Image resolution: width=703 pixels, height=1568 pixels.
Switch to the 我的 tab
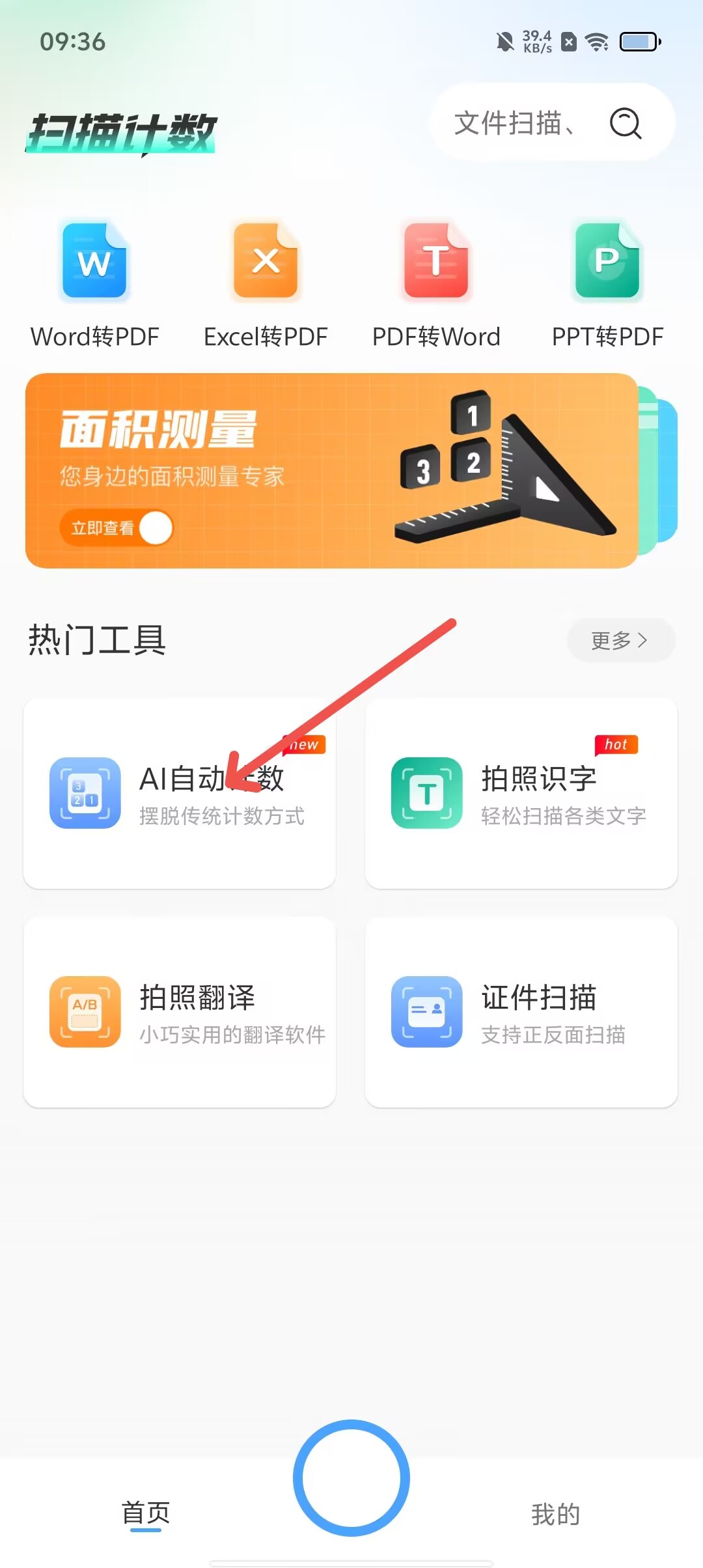[555, 1513]
